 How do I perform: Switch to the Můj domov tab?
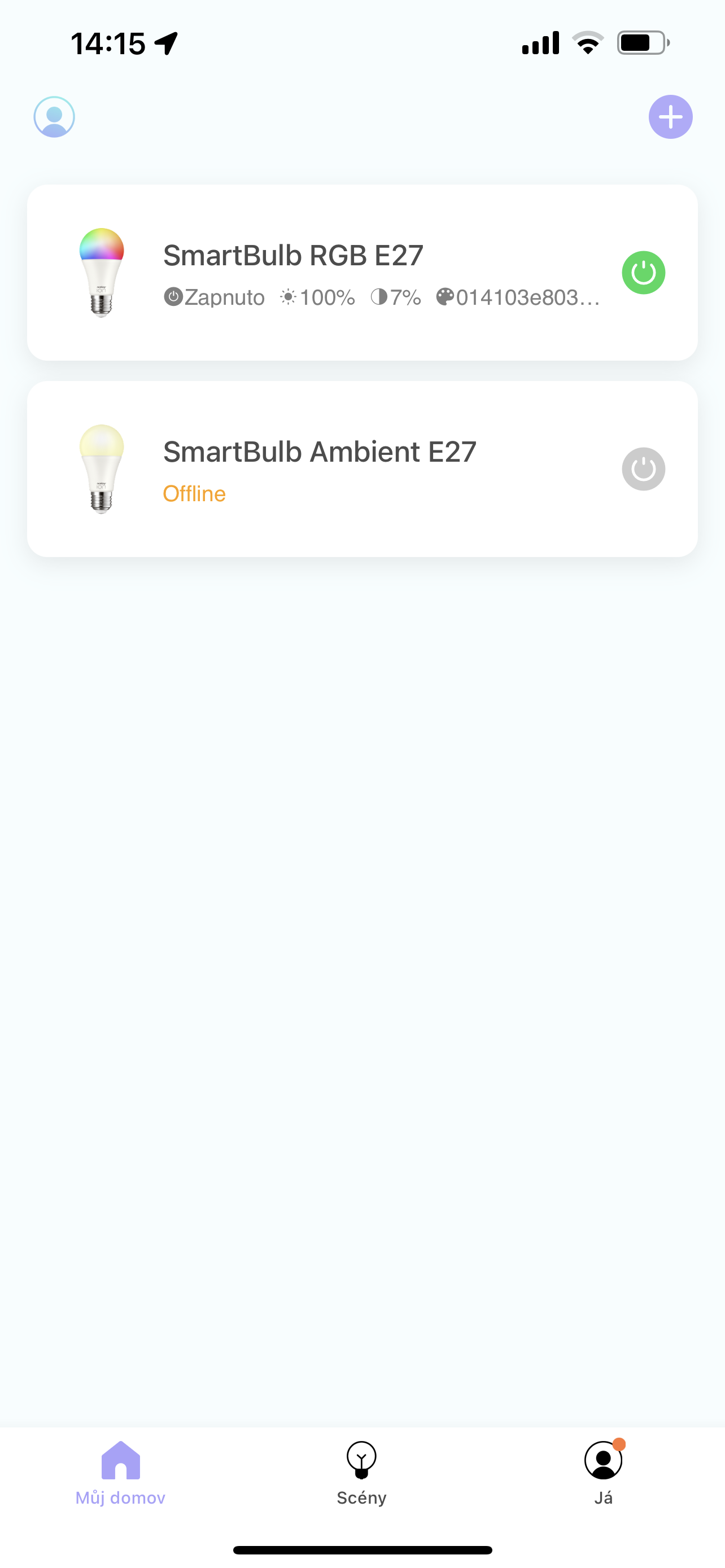point(120,1473)
